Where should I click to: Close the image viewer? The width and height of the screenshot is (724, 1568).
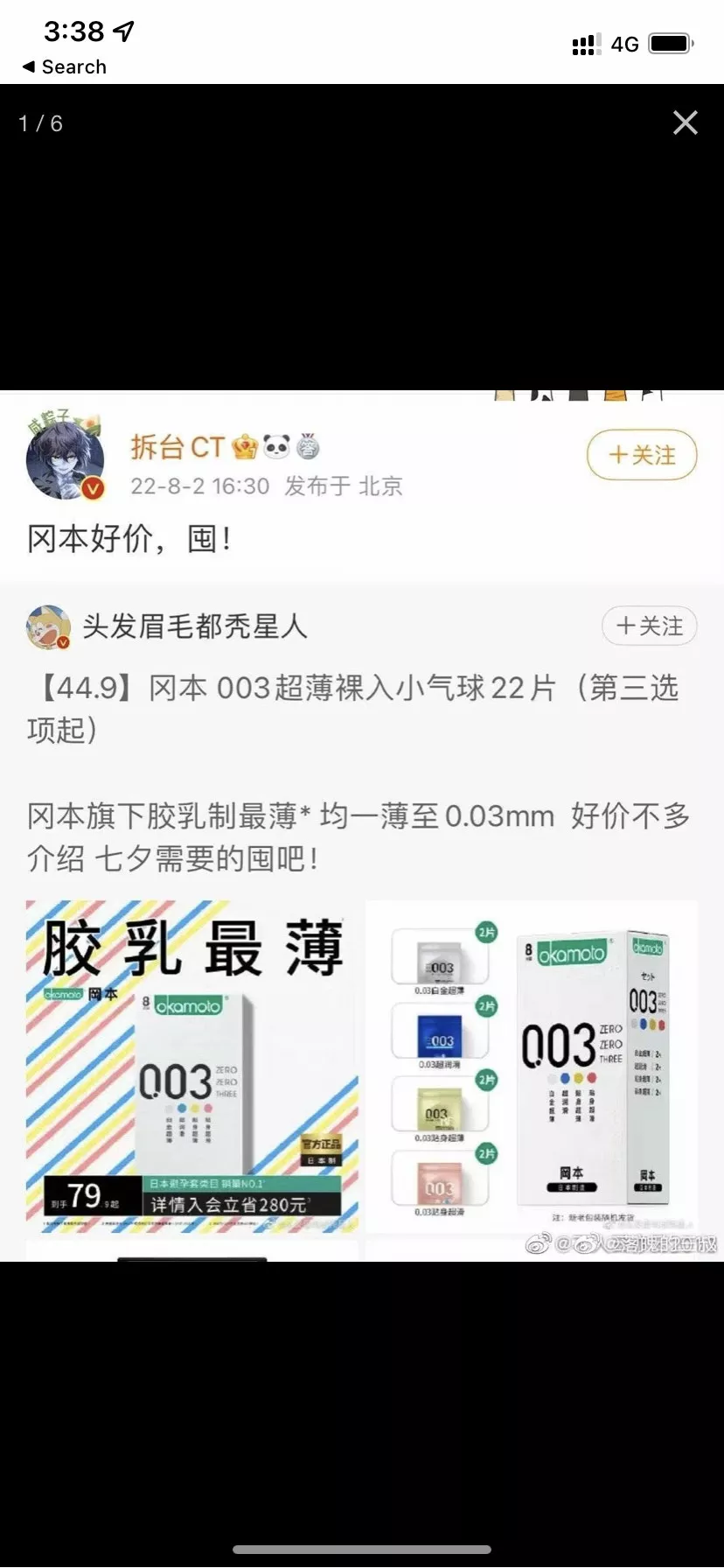(x=686, y=123)
